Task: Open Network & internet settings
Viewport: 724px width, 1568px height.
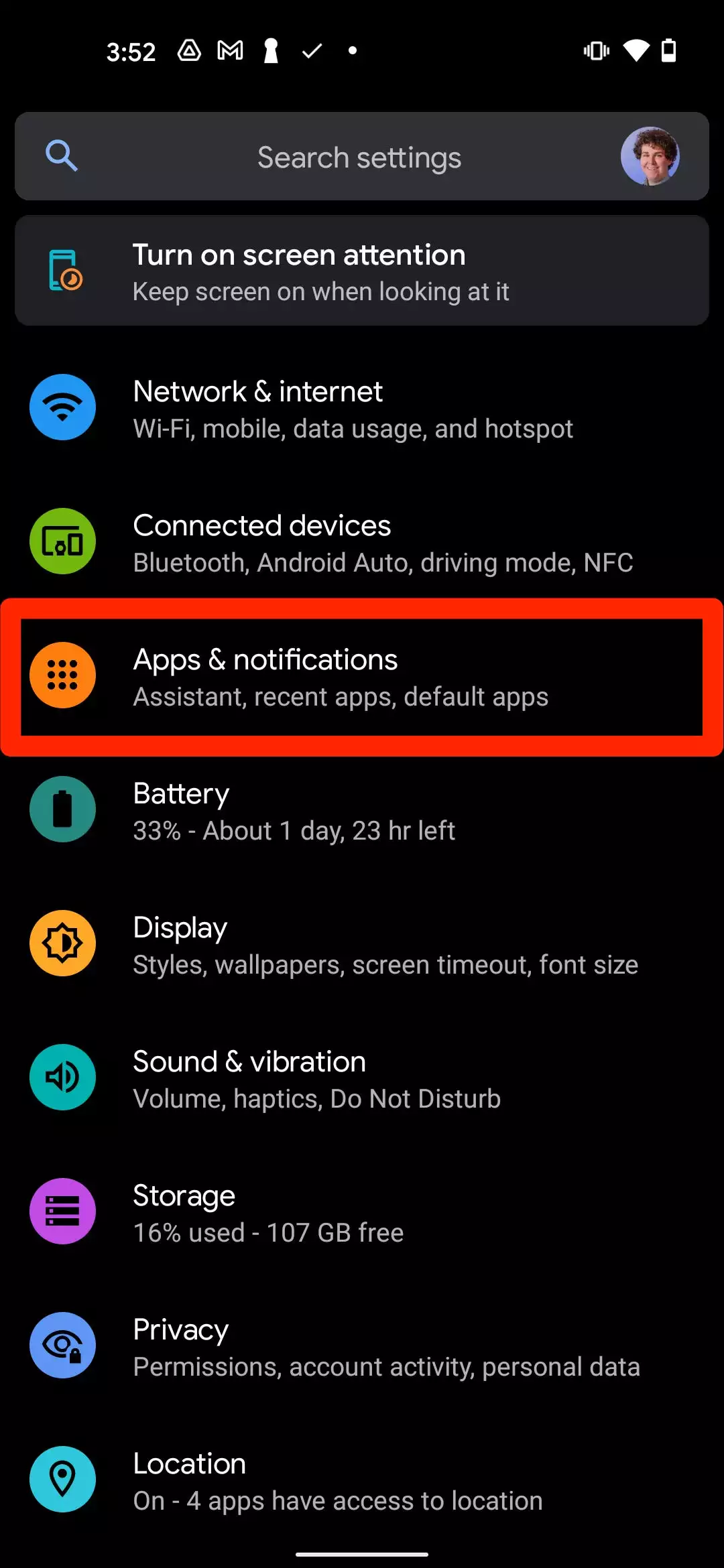Action: click(x=362, y=408)
